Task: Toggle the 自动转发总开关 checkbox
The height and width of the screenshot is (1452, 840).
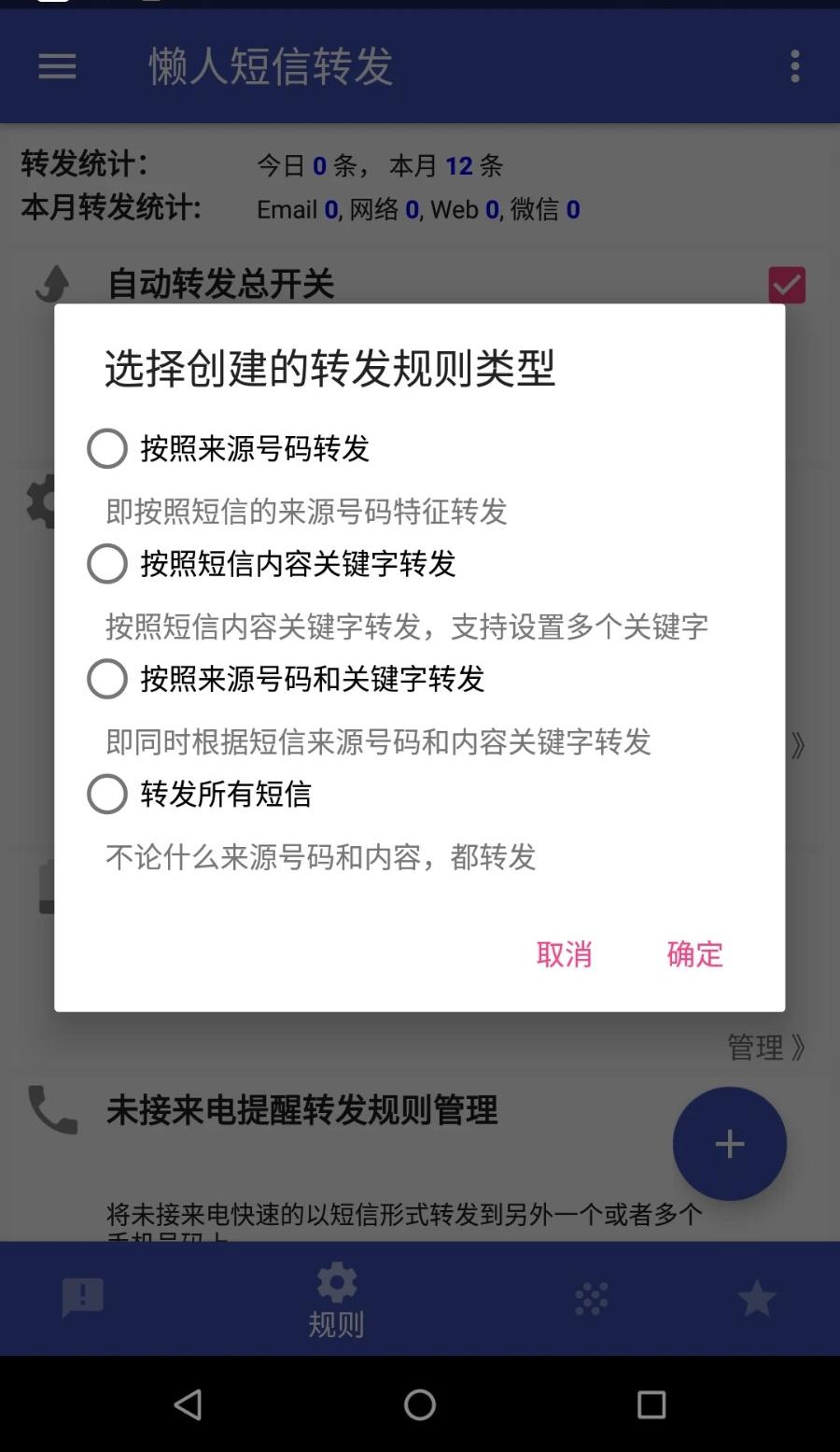Action: tap(786, 284)
